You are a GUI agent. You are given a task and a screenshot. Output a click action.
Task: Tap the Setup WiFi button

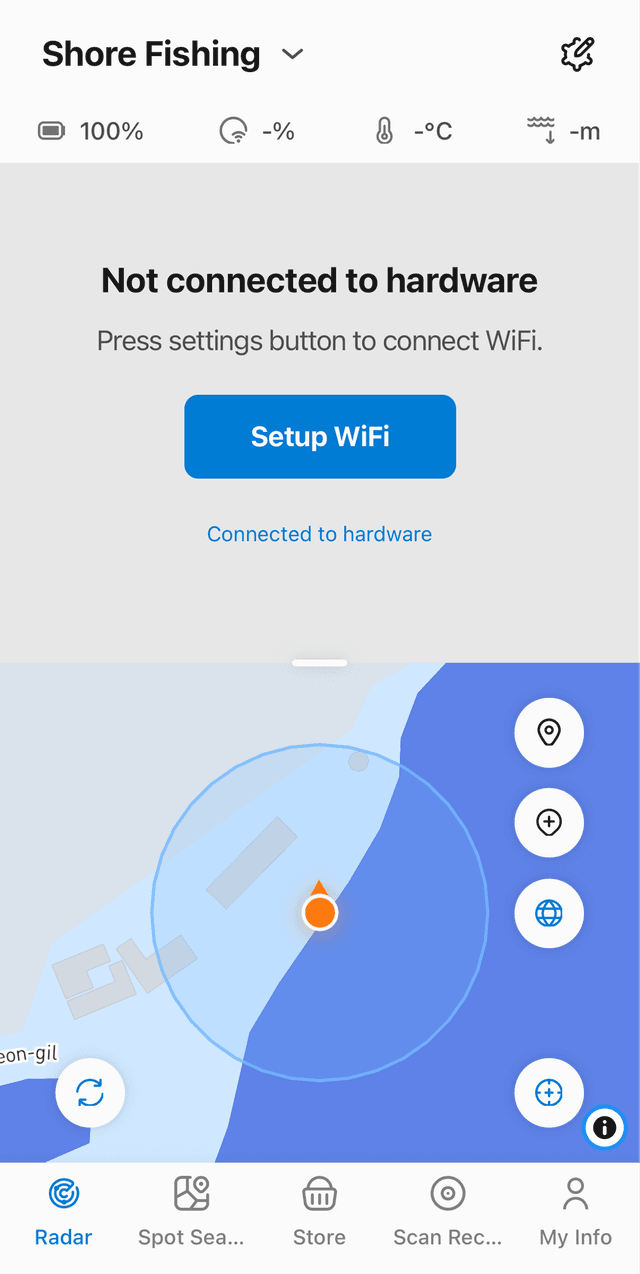click(320, 437)
